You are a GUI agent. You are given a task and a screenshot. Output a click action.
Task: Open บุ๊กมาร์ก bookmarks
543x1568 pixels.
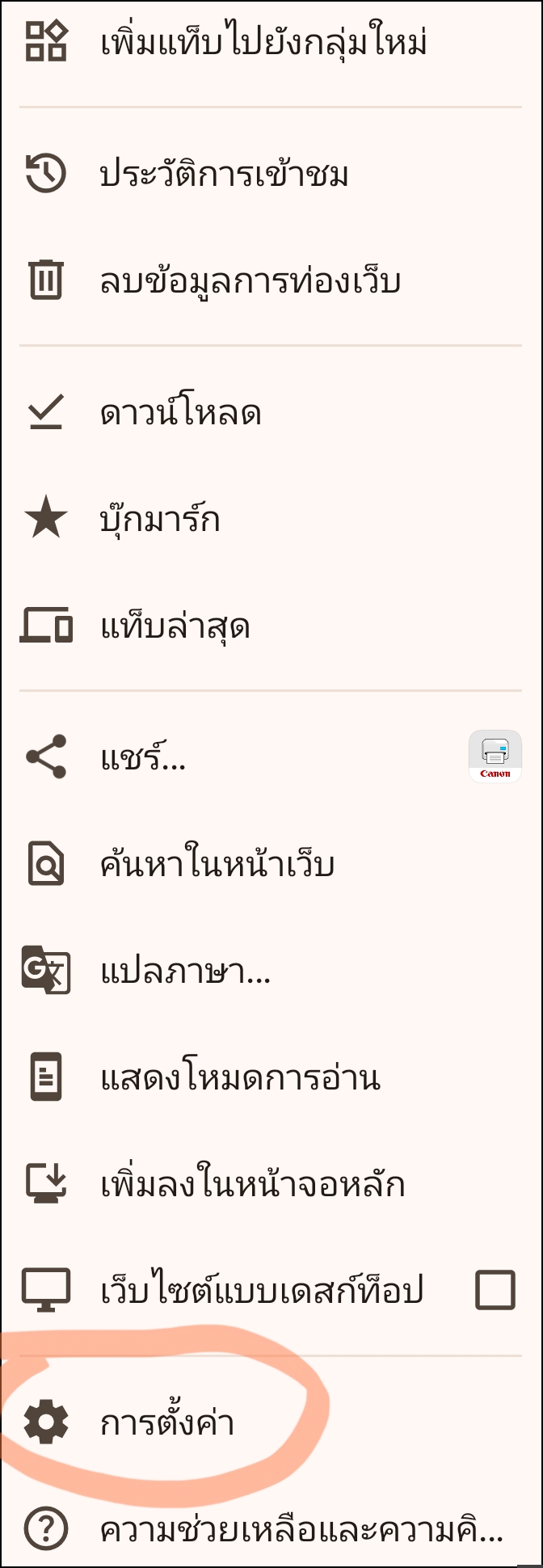(x=160, y=520)
